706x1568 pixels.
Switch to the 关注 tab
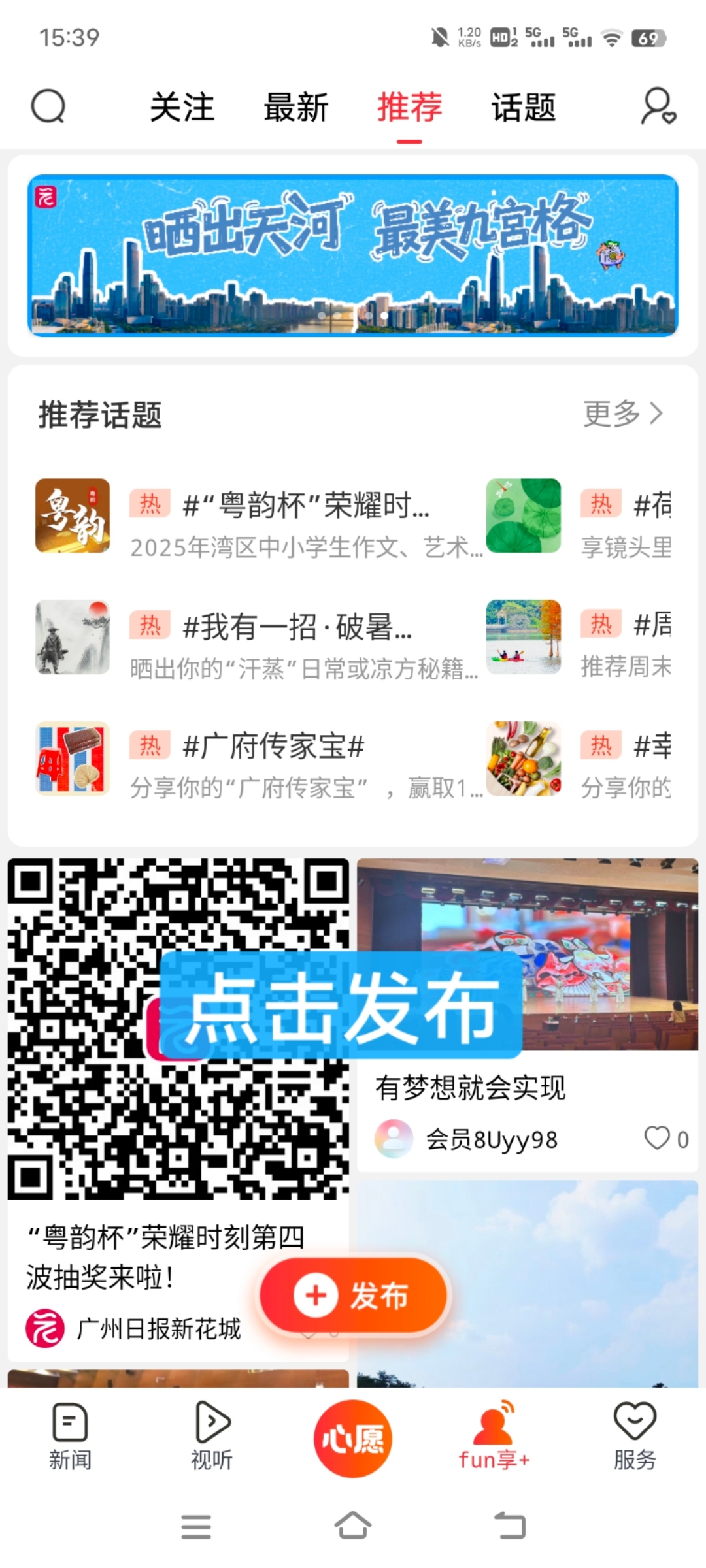pyautogui.click(x=182, y=106)
